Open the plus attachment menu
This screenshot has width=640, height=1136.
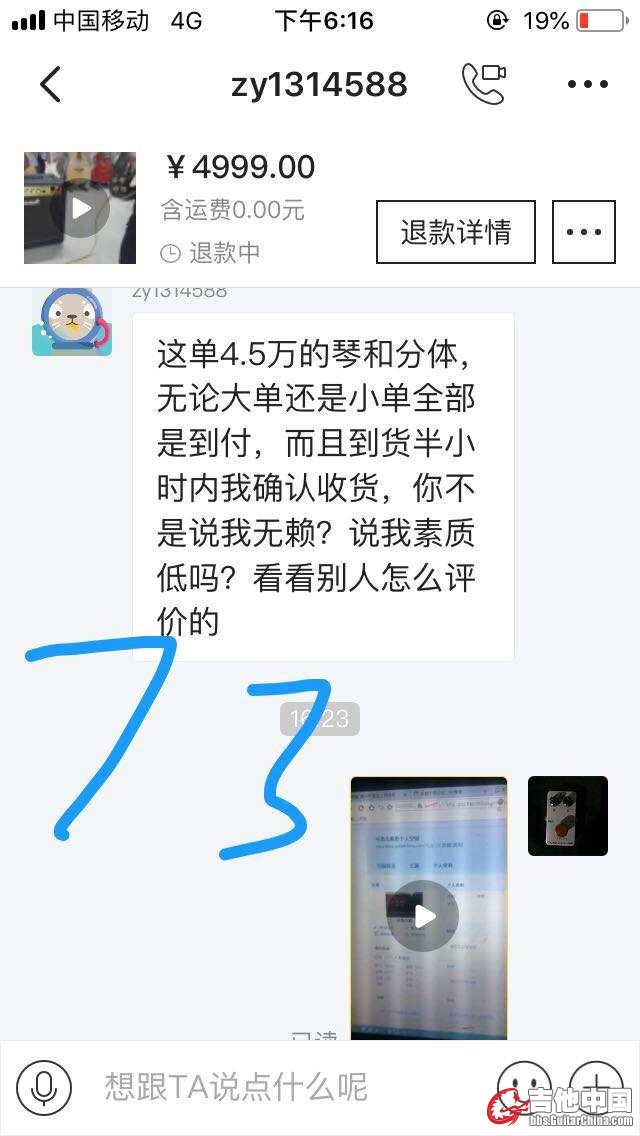596,1085
